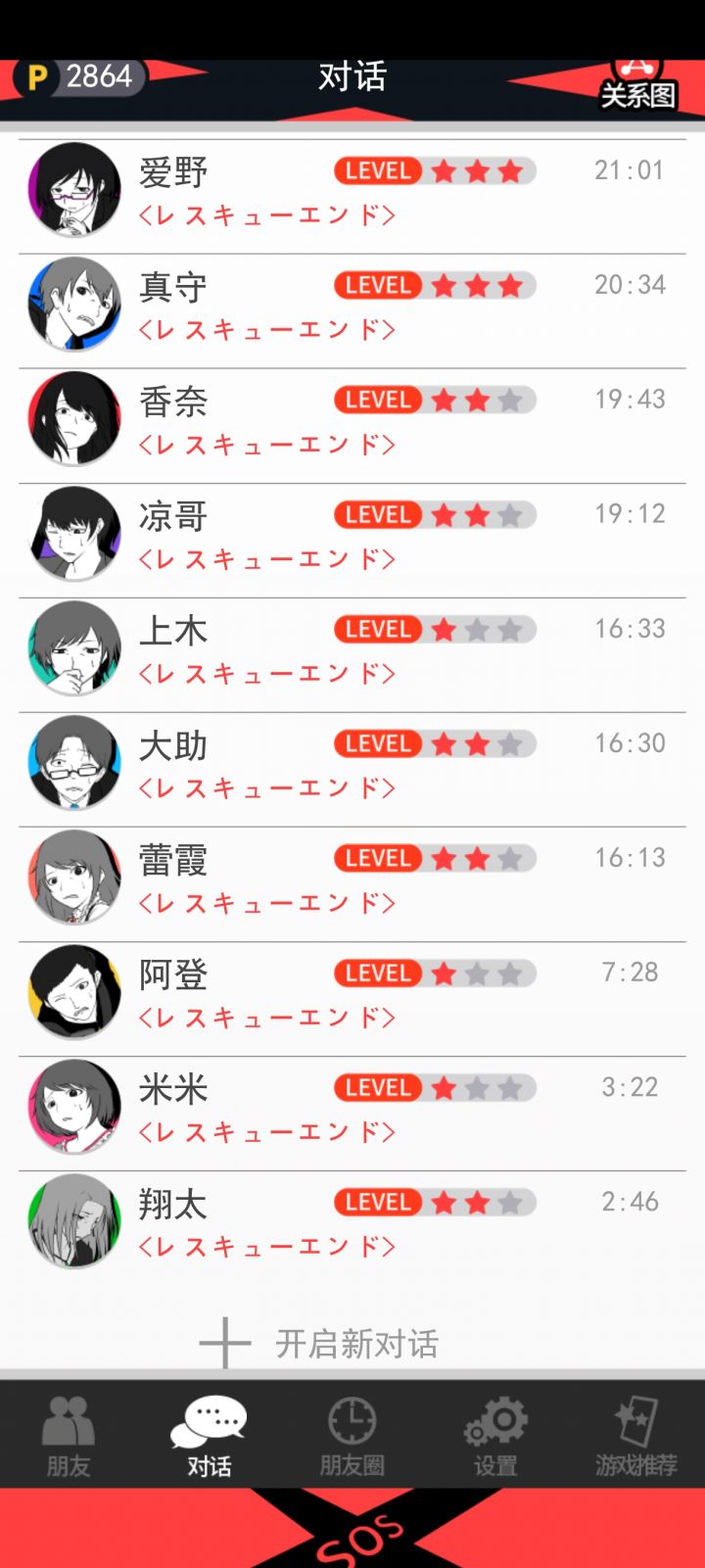Image resolution: width=705 pixels, height=1568 pixels.
Task: Open the chat with 阿登
Action: click(352, 994)
